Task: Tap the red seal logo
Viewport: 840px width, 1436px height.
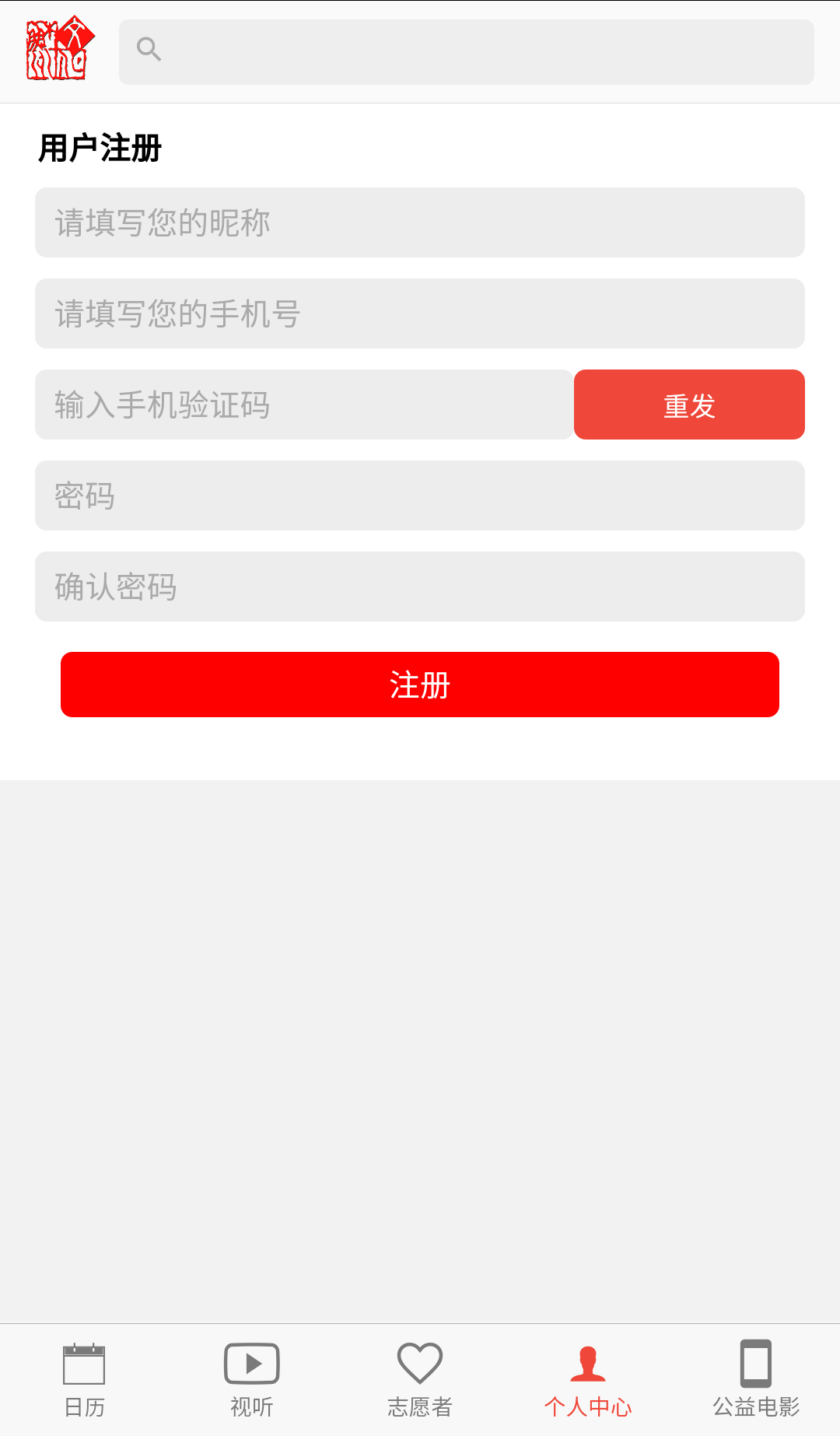Action: (x=60, y=48)
